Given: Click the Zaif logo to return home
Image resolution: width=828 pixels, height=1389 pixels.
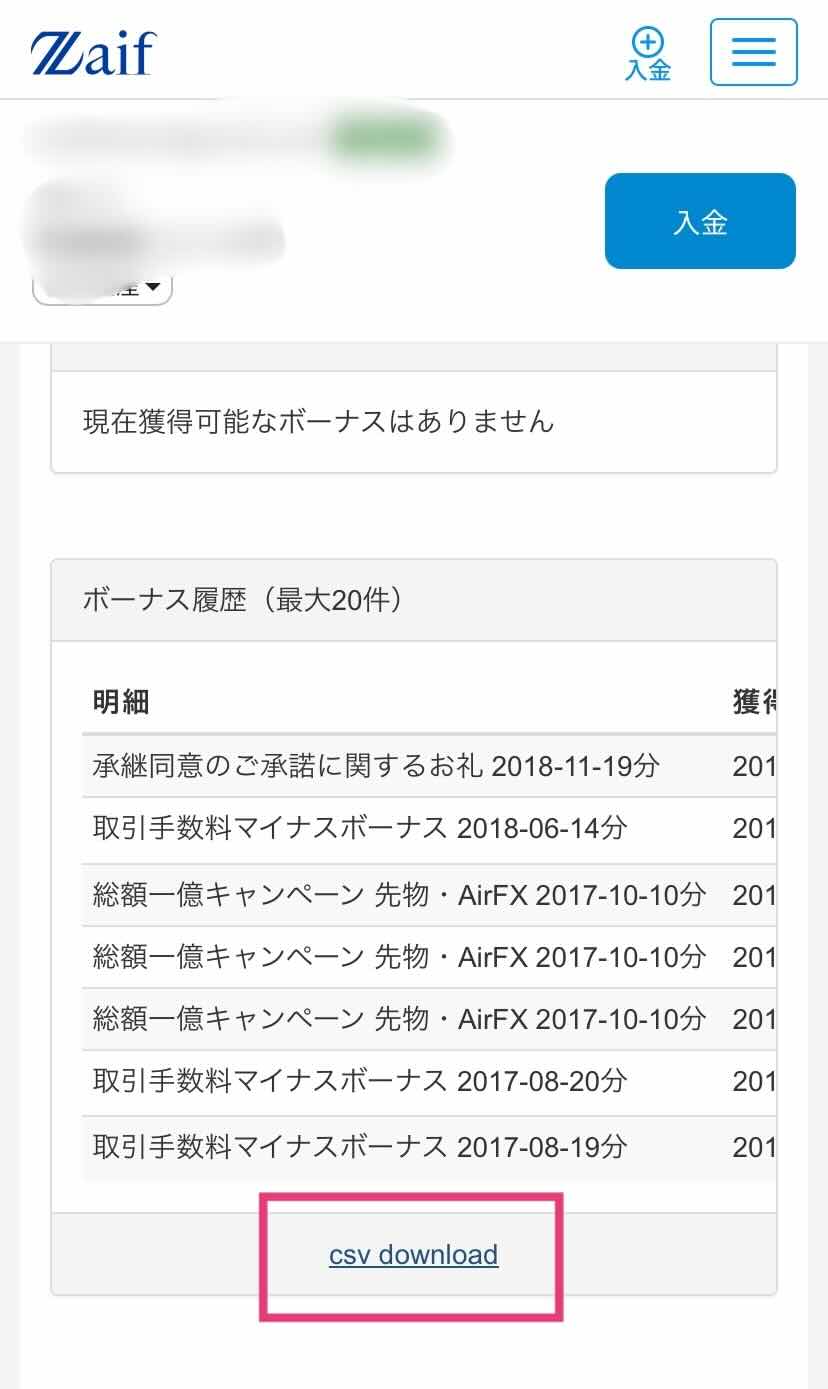Looking at the screenshot, I should tap(90, 50).
